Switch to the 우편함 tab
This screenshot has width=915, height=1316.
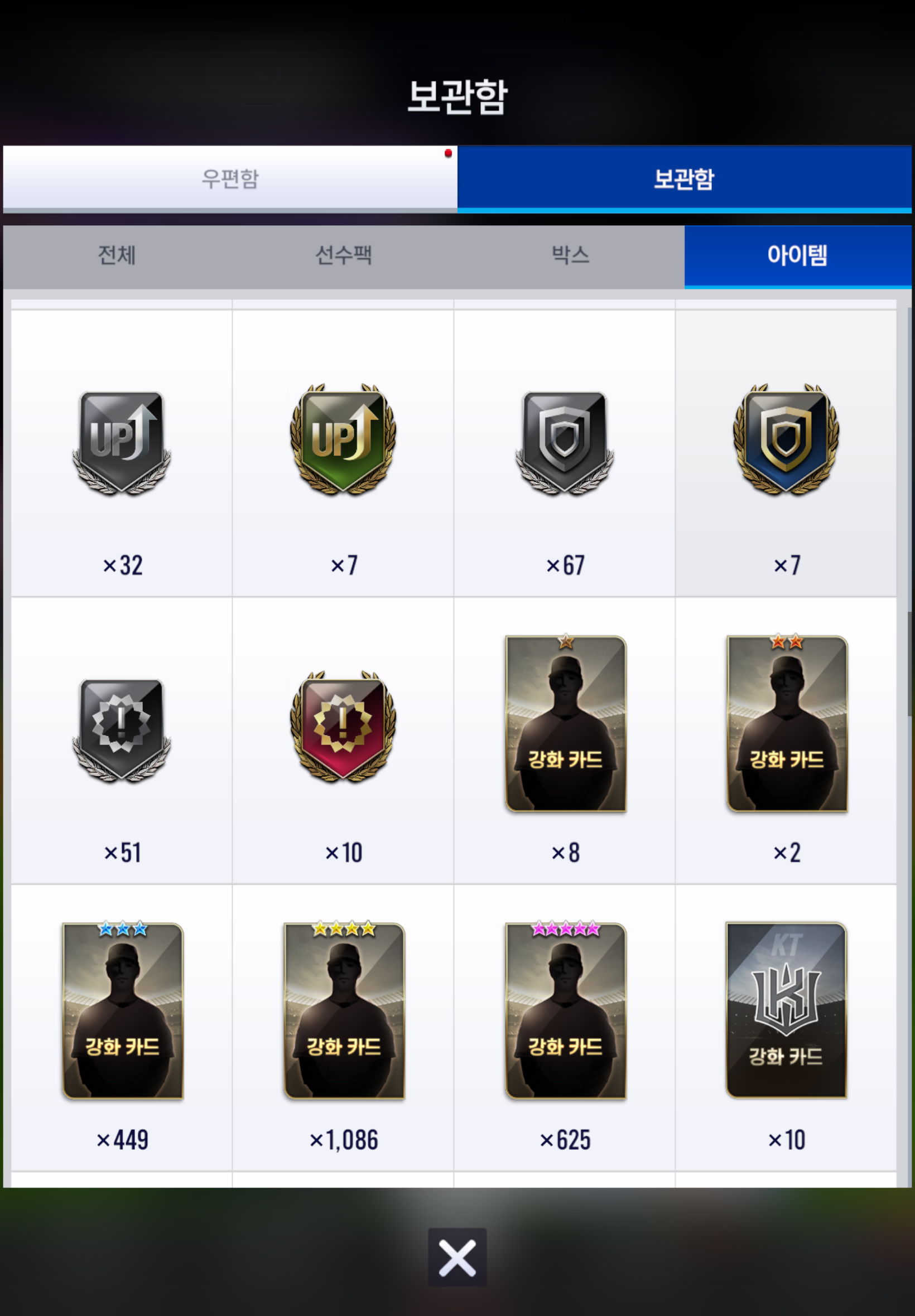(230, 178)
